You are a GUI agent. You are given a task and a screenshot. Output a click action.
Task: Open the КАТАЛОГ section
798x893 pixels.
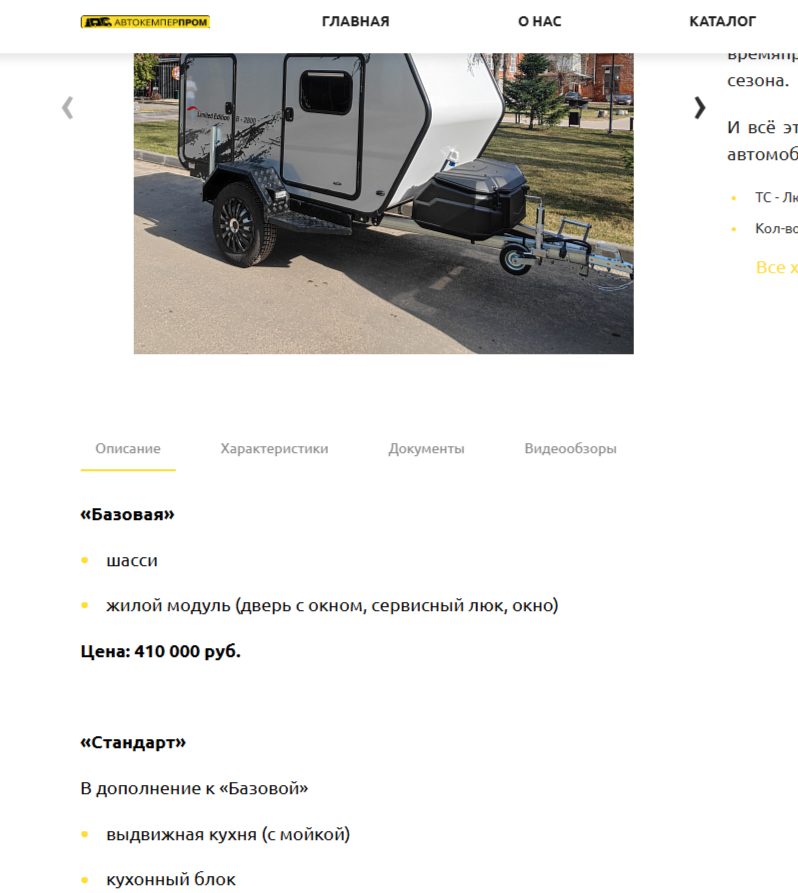tap(722, 20)
